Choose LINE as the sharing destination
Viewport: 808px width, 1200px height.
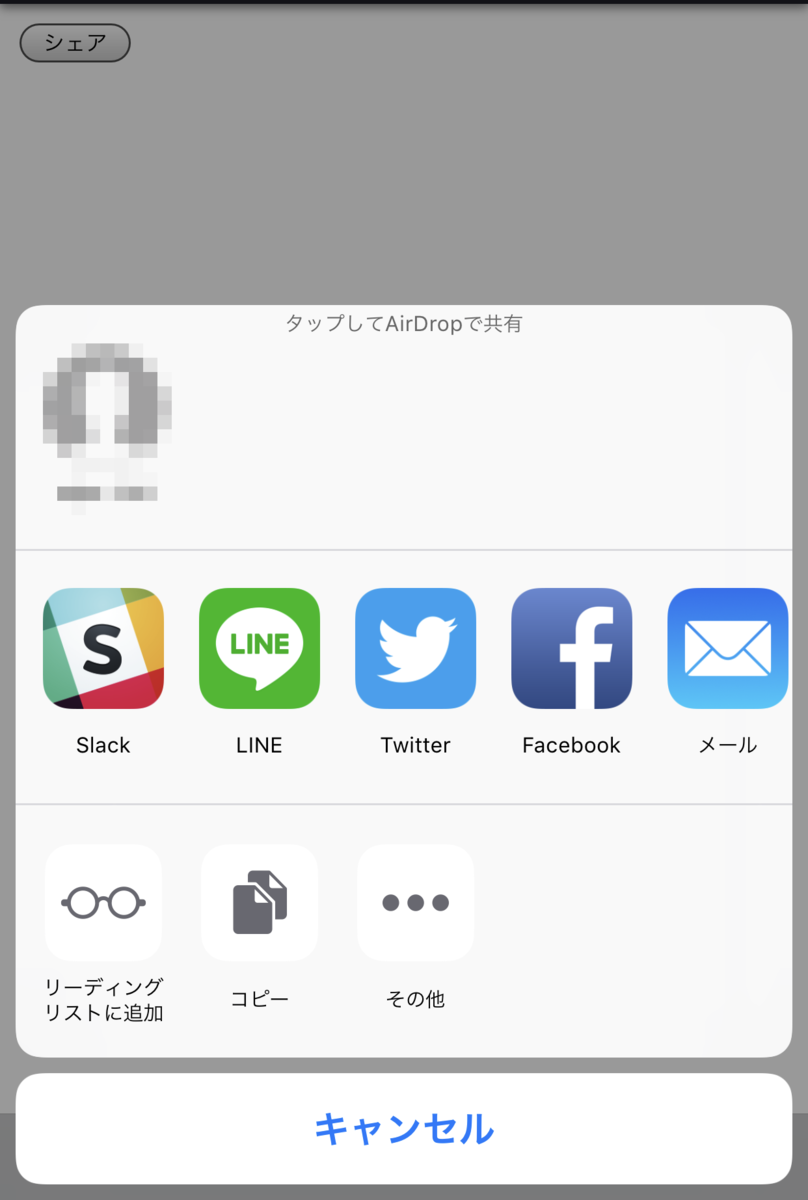pyautogui.click(x=259, y=648)
